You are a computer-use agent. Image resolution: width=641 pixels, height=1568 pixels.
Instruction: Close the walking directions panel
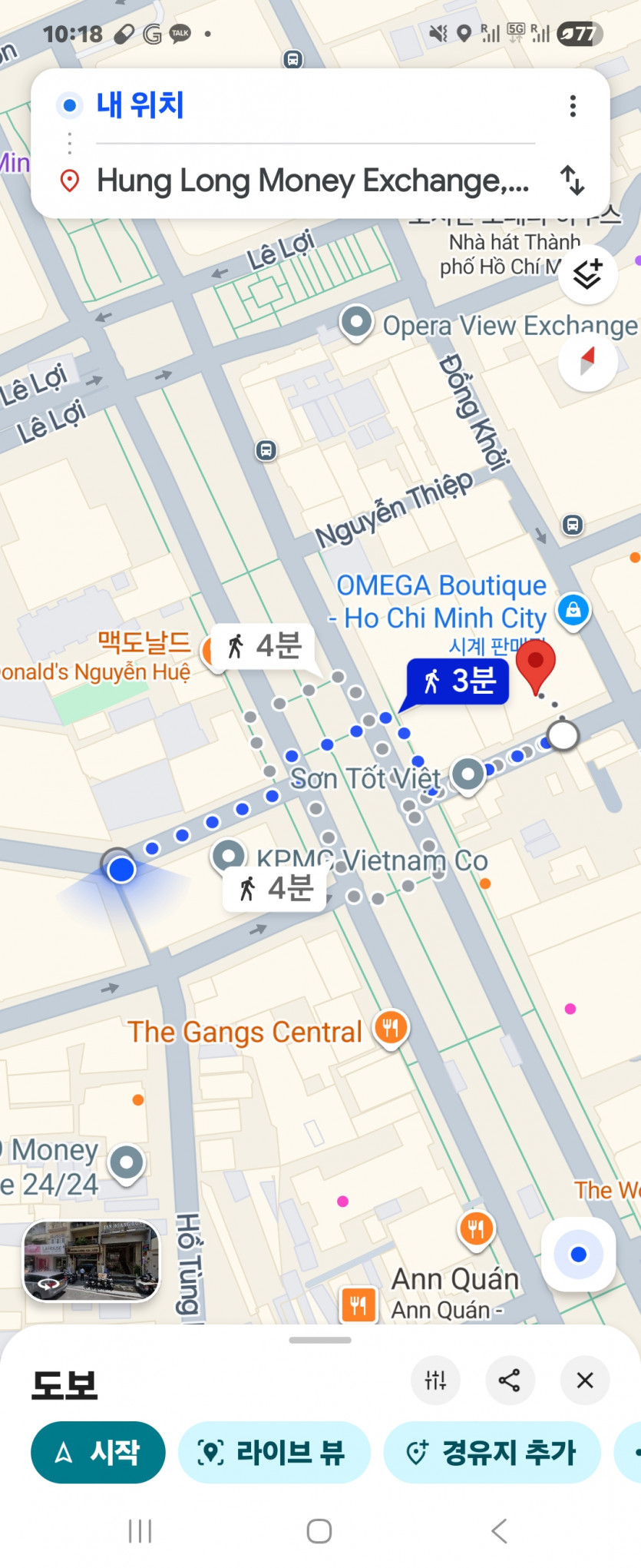[x=585, y=1381]
